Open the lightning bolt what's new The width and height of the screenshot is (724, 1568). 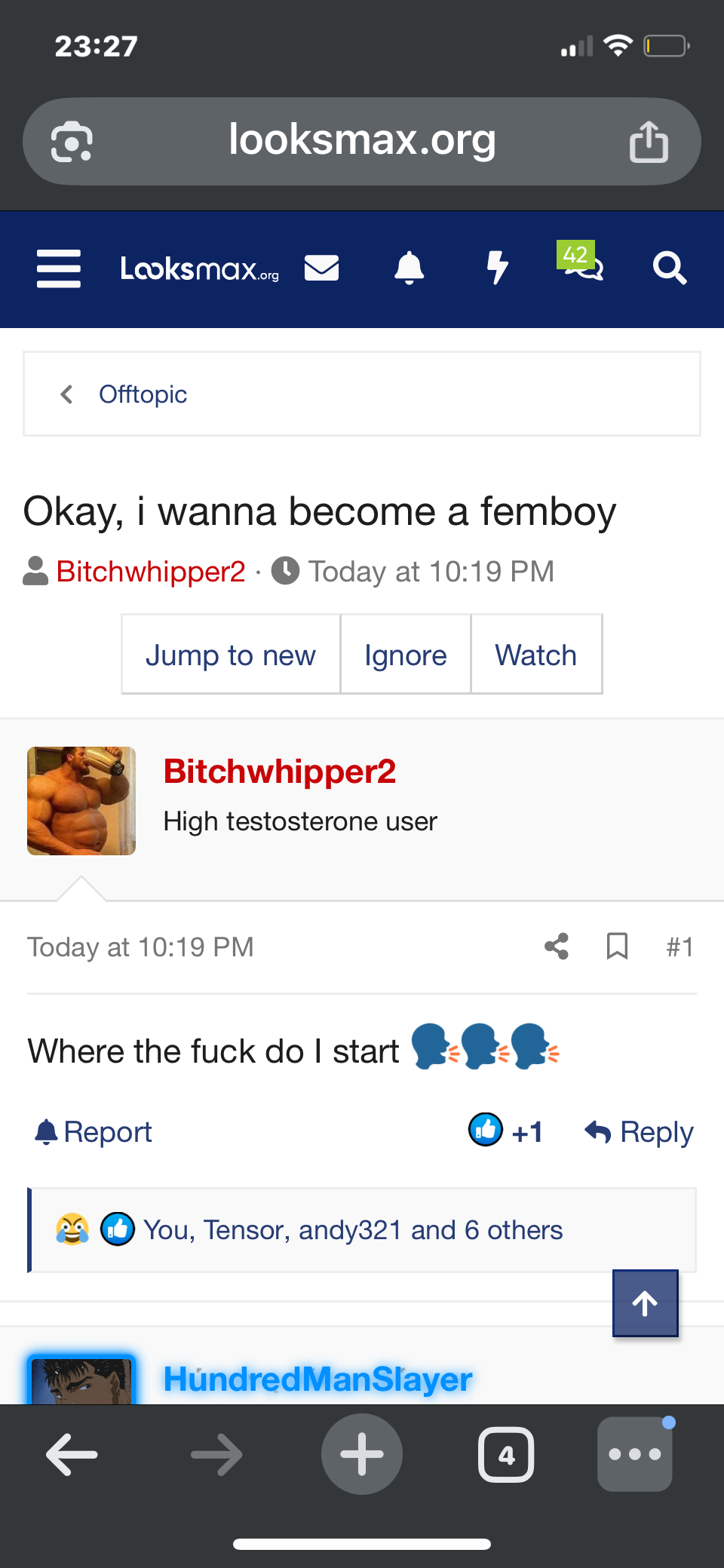pos(496,268)
